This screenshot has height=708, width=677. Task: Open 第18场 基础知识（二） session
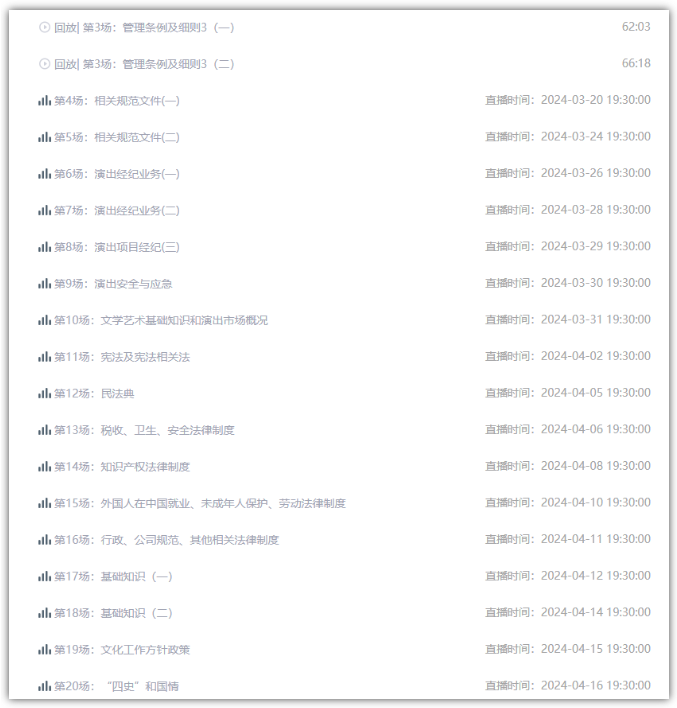pyautogui.click(x=114, y=613)
